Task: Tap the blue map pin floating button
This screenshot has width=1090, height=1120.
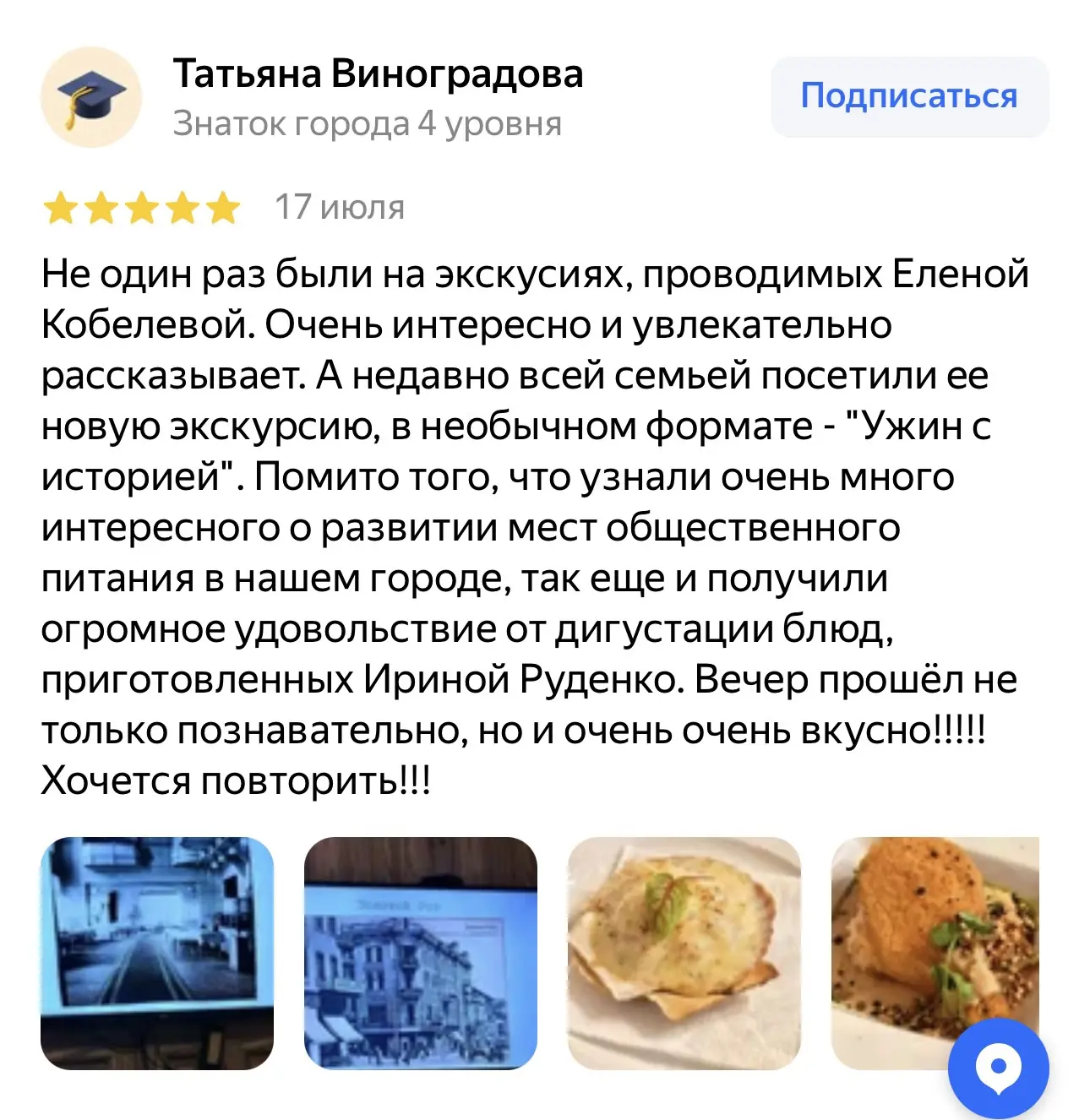Action: (x=999, y=1069)
